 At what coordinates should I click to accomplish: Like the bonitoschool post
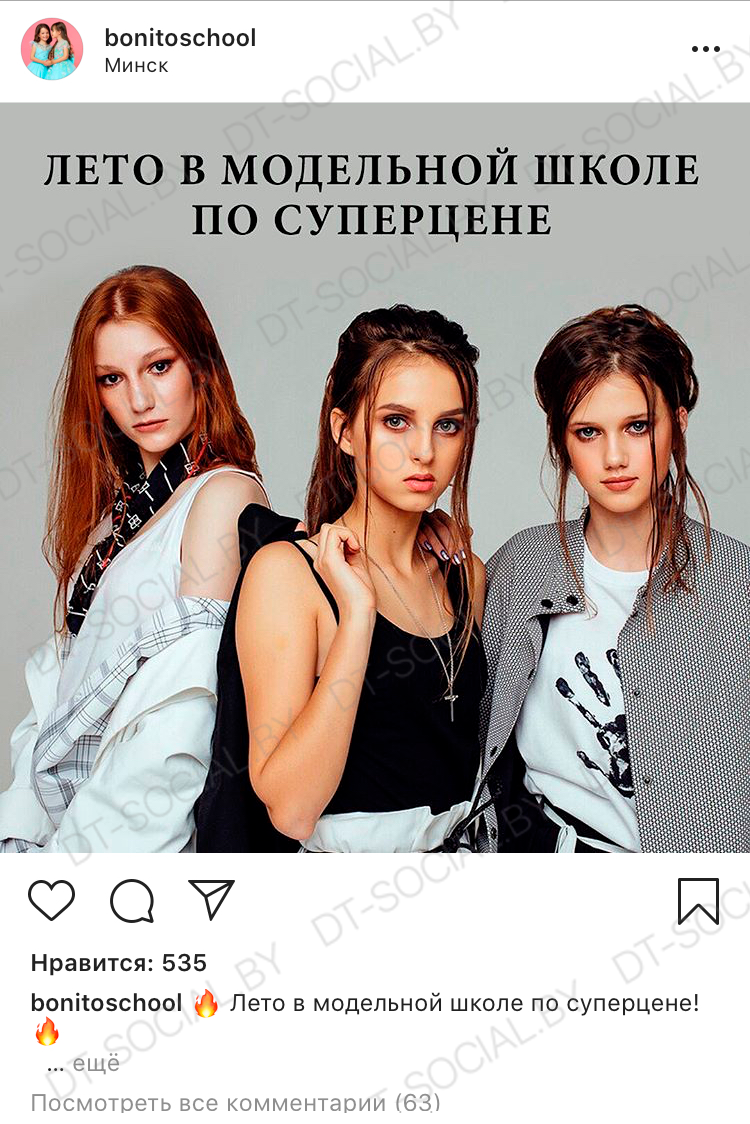51,900
